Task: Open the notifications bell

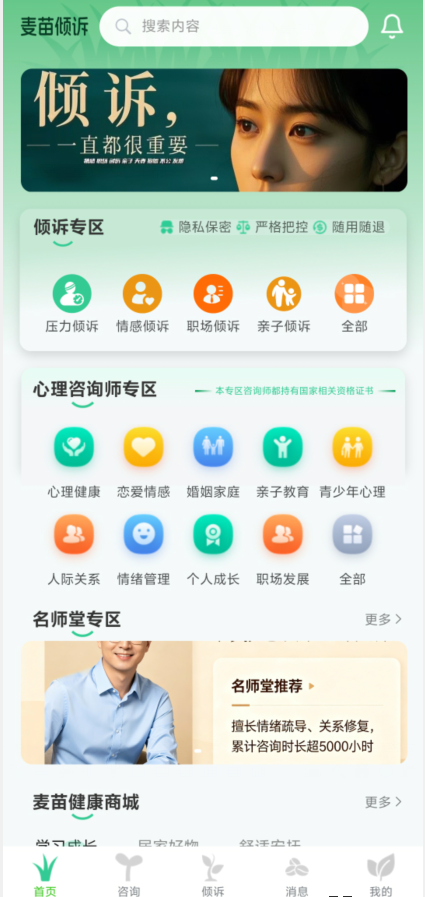Action: point(392,26)
